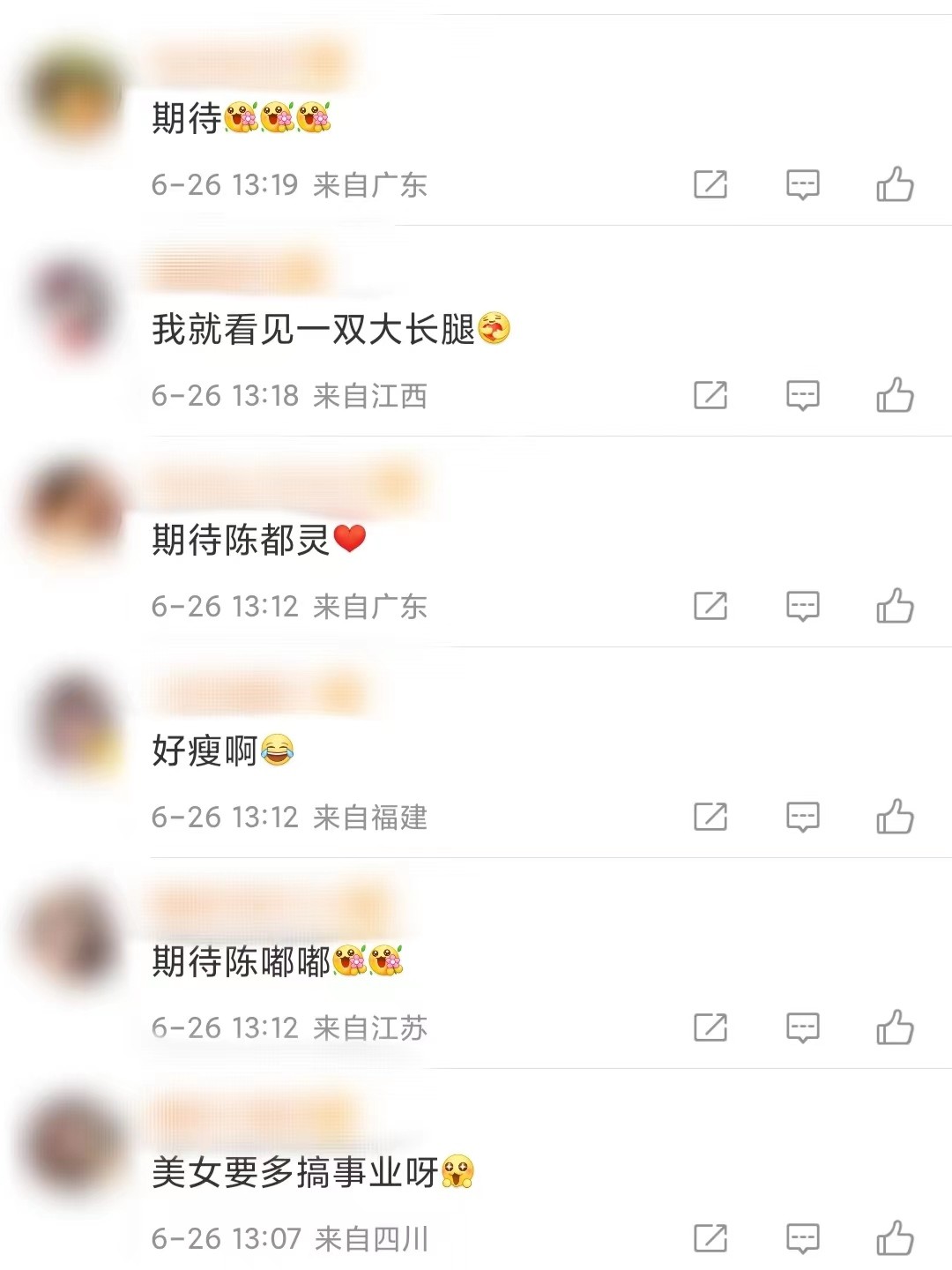Forward the "期待陈都灵" comment
Image resolution: width=952 pixels, height=1270 pixels.
[x=712, y=607]
